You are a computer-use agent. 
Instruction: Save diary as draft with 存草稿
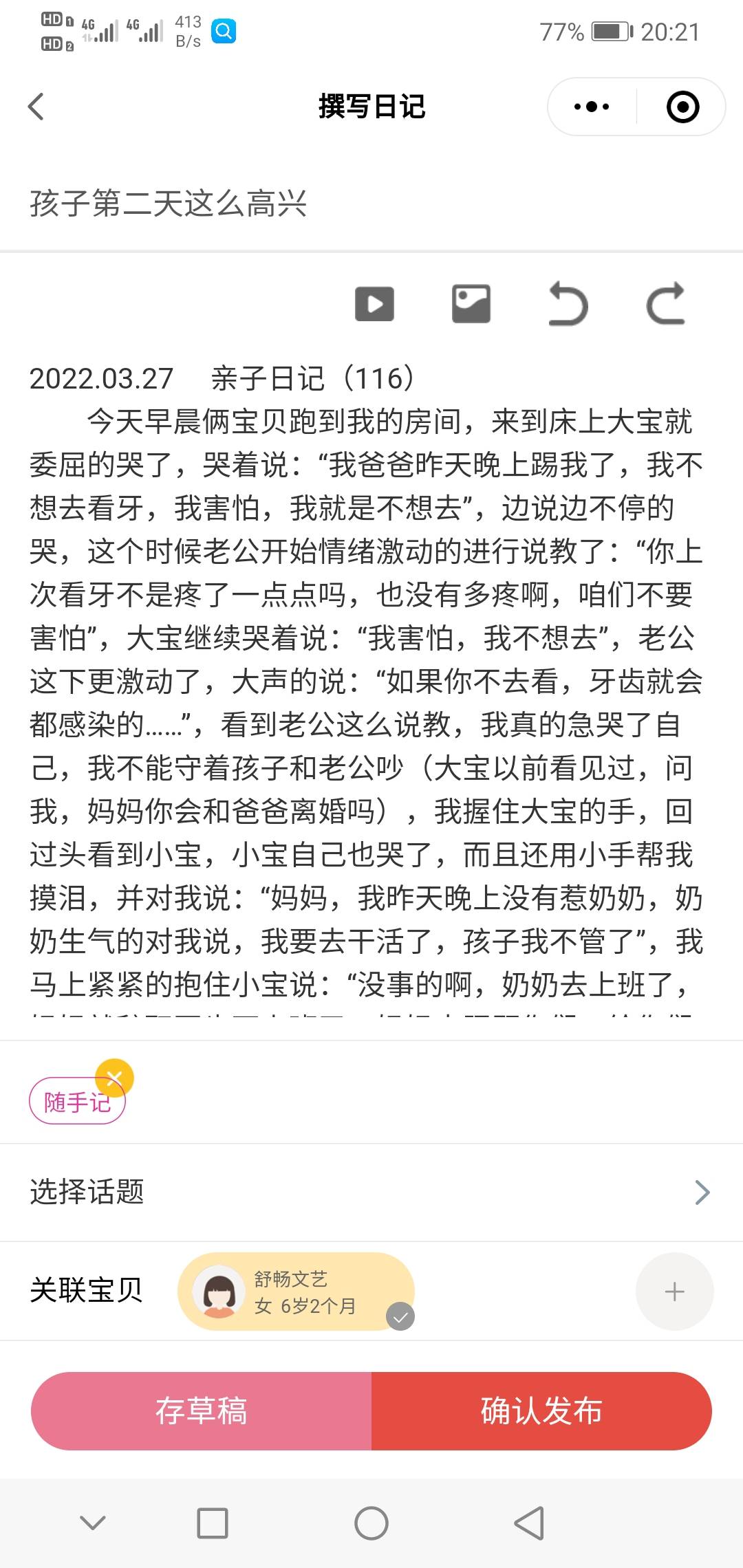point(200,1410)
